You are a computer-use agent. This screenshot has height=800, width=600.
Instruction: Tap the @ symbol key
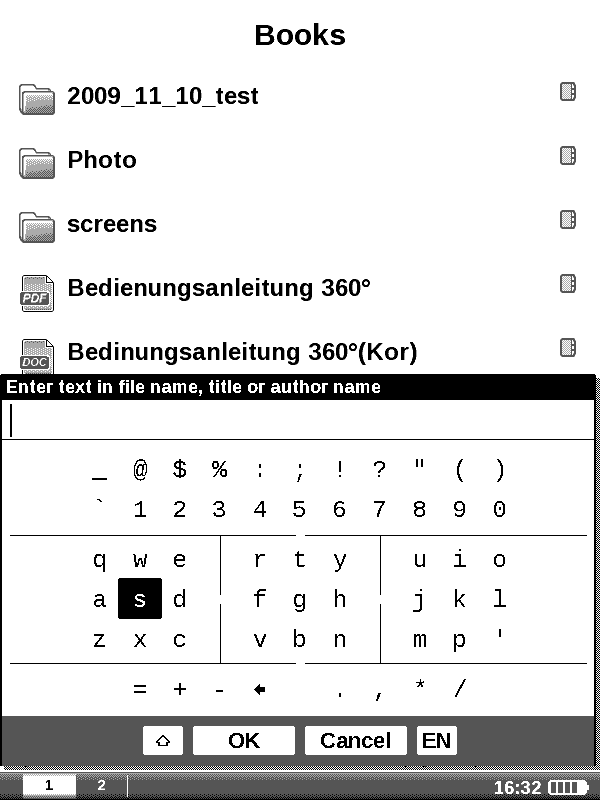coord(140,470)
